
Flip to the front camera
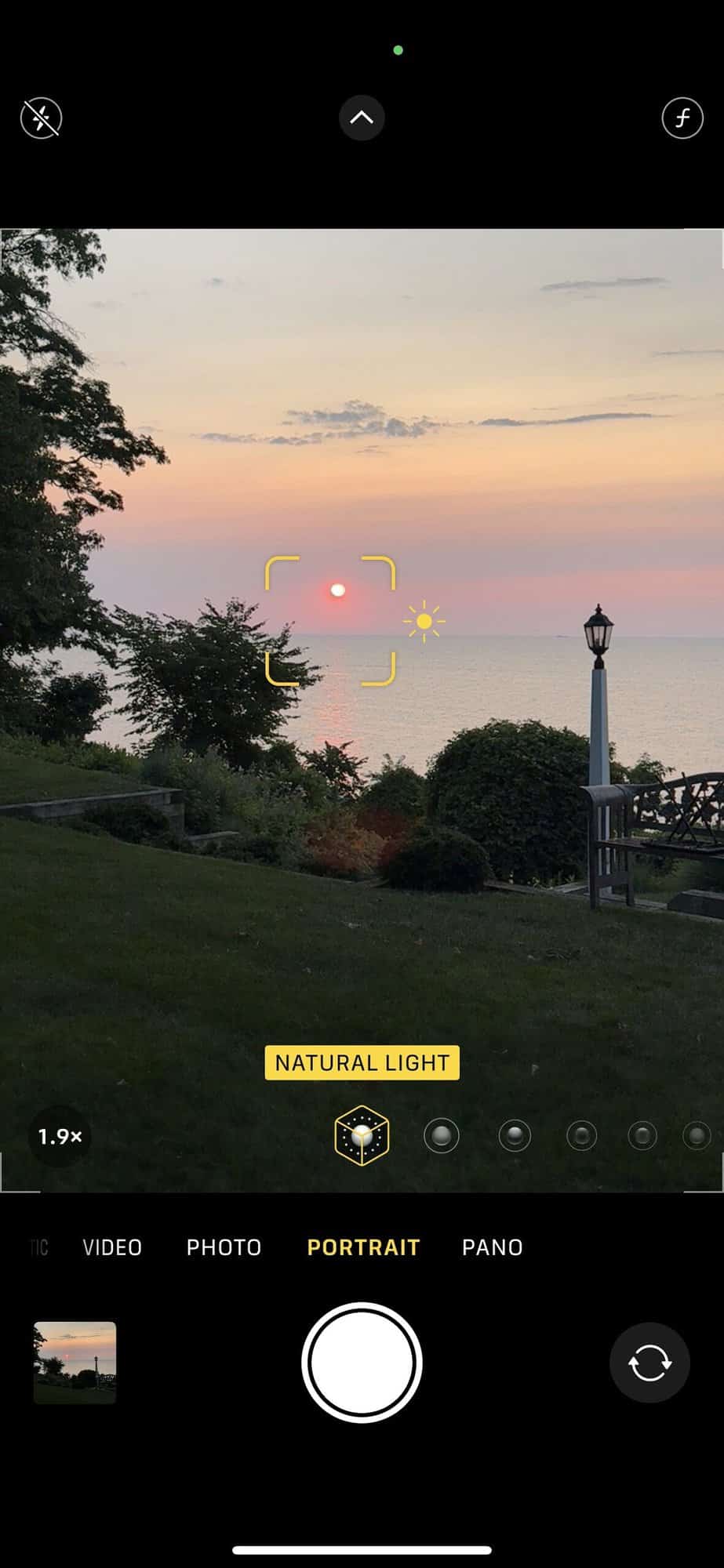pyautogui.click(x=649, y=1363)
